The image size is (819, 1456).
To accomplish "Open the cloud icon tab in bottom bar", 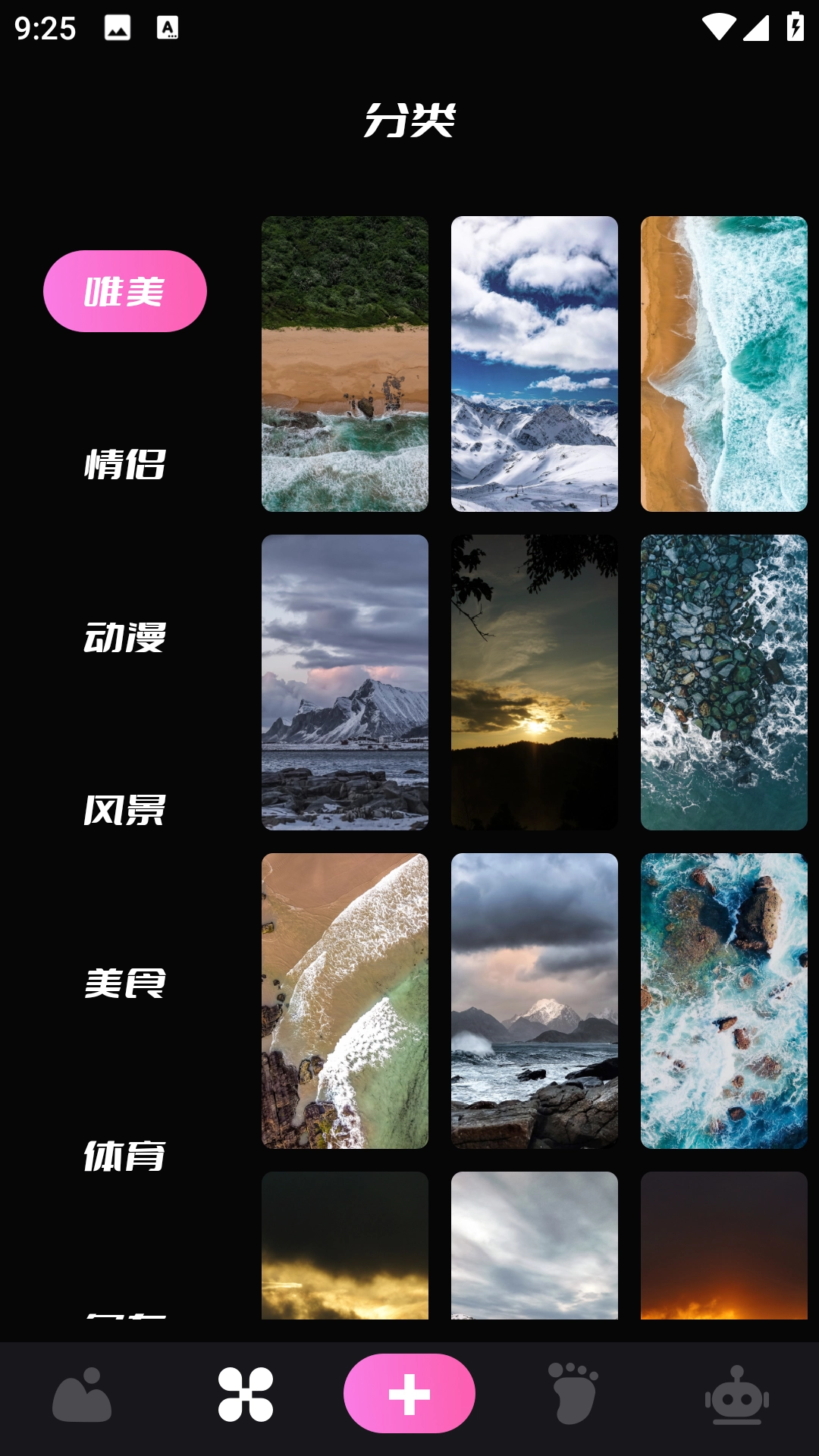I will pos(82,1394).
